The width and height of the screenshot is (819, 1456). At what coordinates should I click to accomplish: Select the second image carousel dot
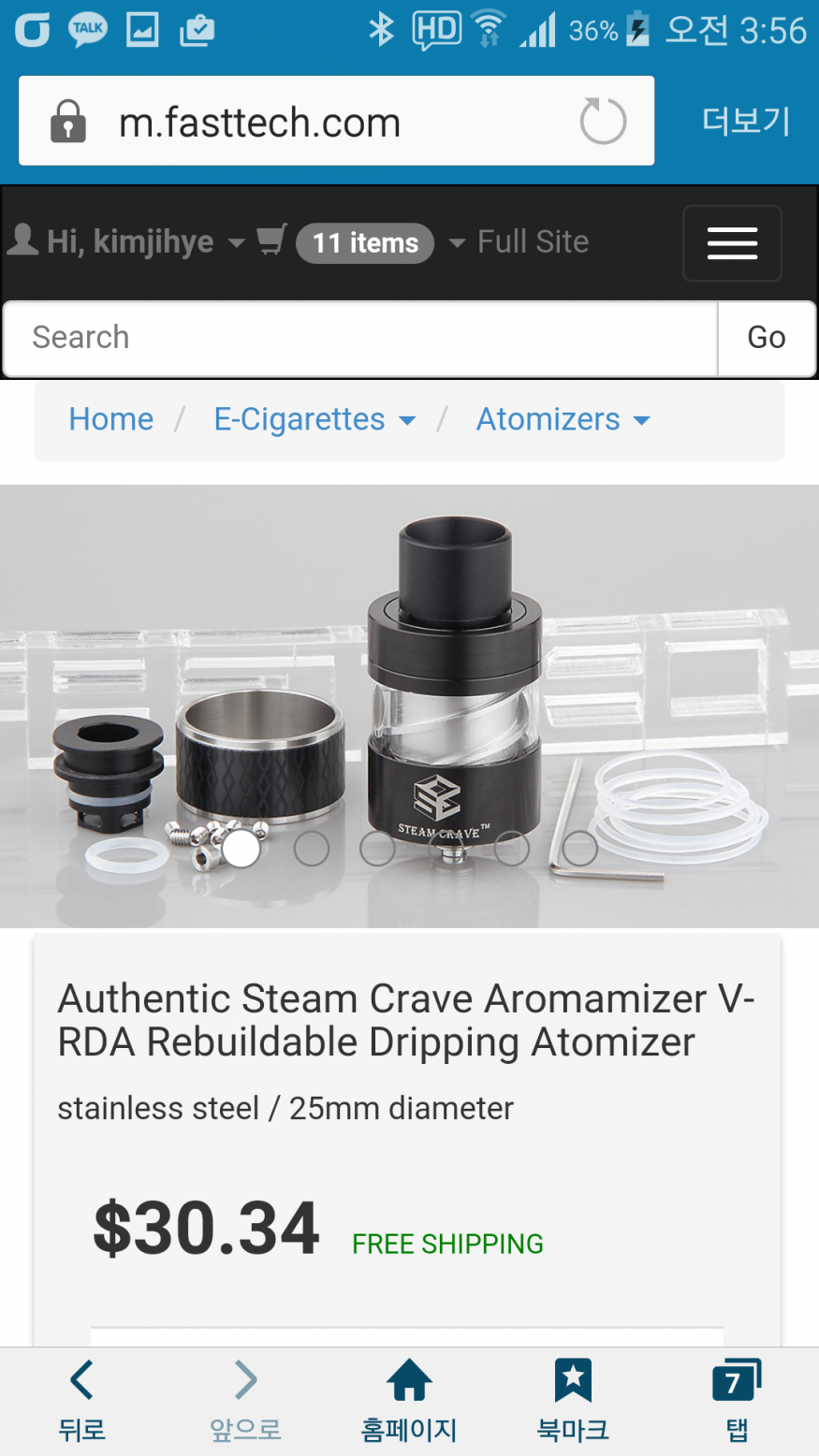(312, 849)
